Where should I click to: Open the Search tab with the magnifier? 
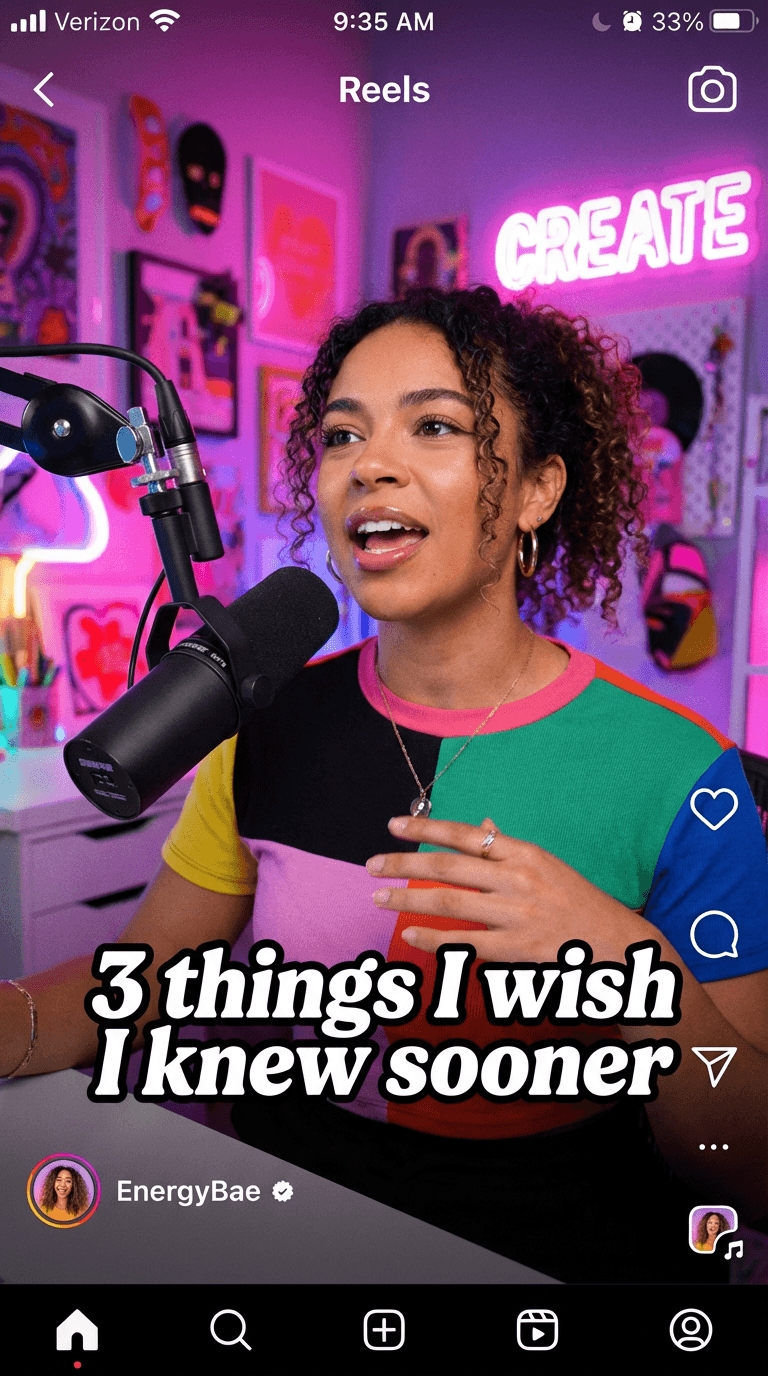[230, 1330]
